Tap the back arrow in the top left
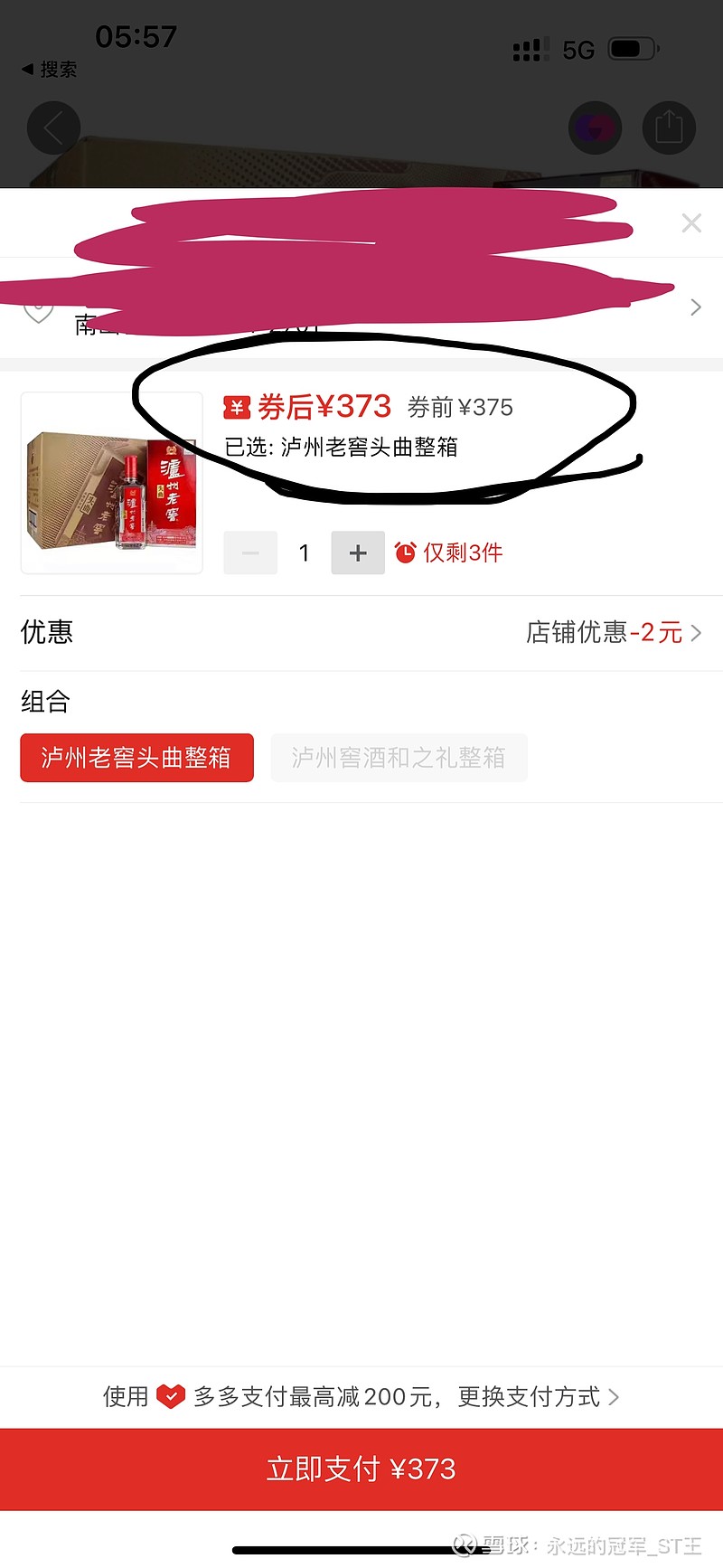This screenshot has height=1568, width=723. click(x=52, y=128)
